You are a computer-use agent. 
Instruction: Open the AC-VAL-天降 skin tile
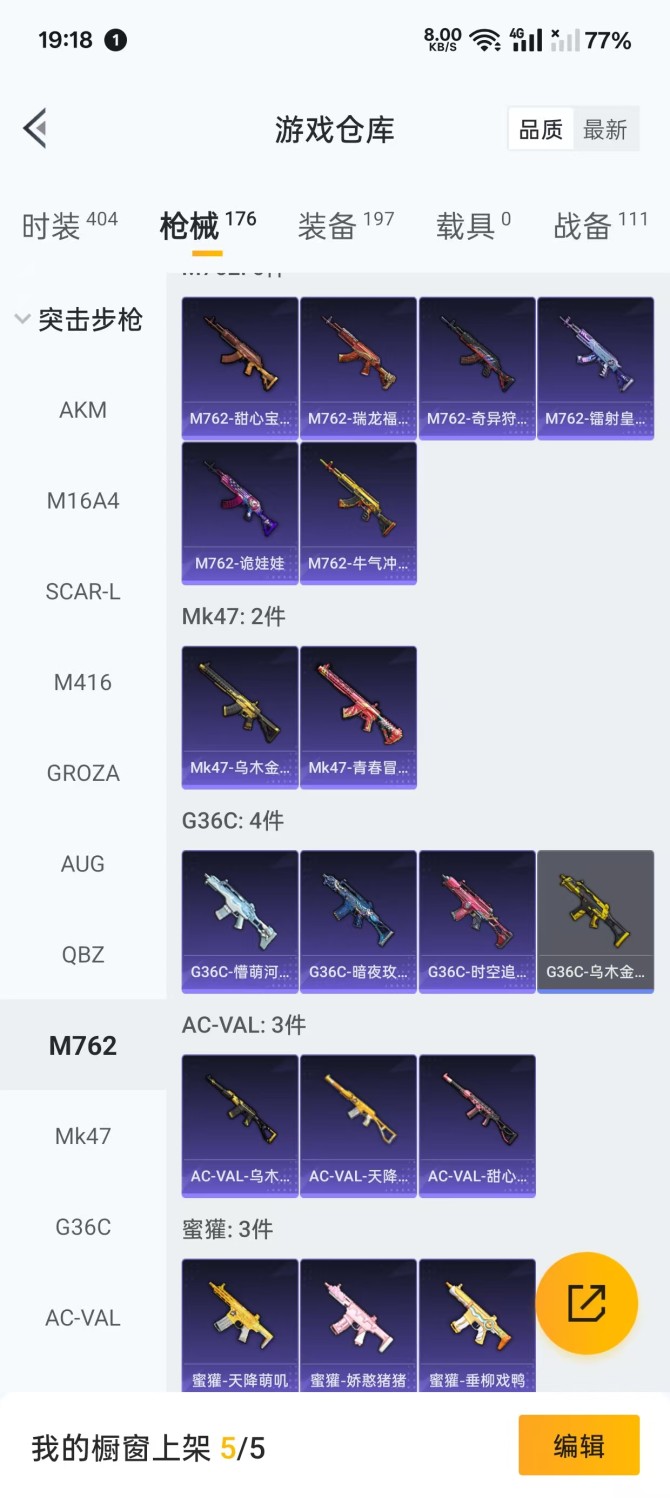tap(358, 1124)
